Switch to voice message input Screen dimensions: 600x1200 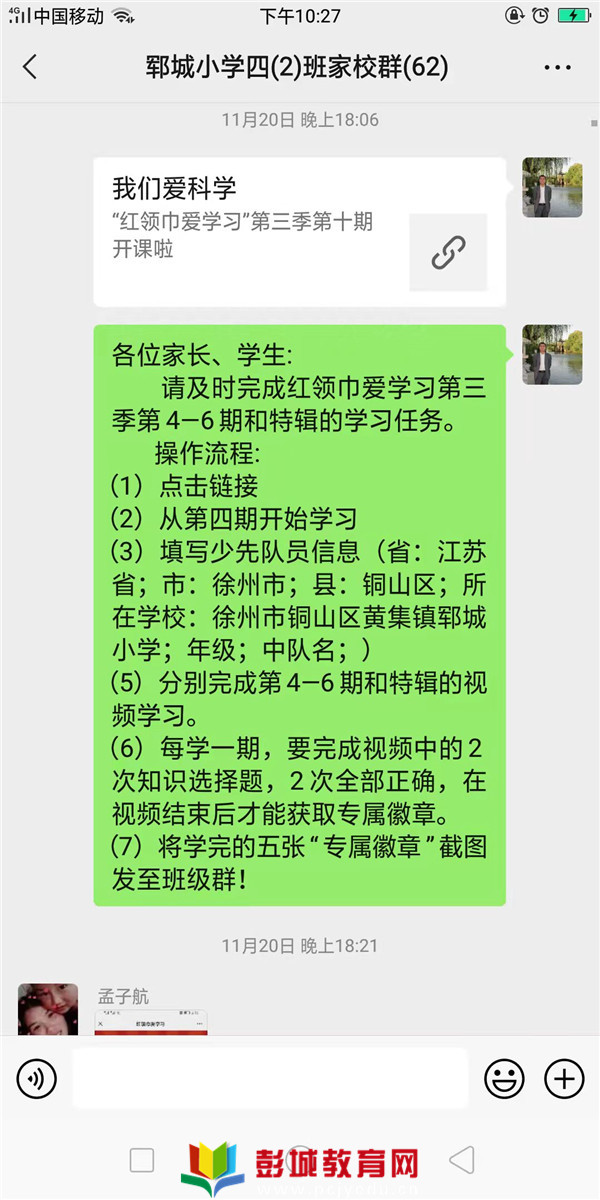click(37, 1078)
